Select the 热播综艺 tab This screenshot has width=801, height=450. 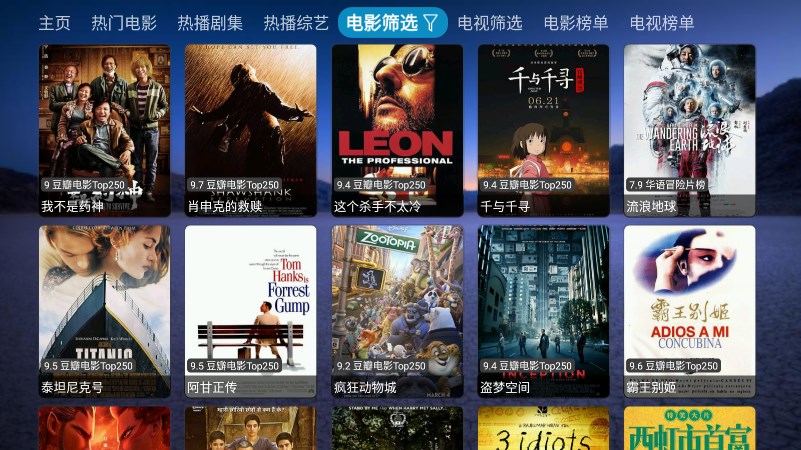click(296, 23)
